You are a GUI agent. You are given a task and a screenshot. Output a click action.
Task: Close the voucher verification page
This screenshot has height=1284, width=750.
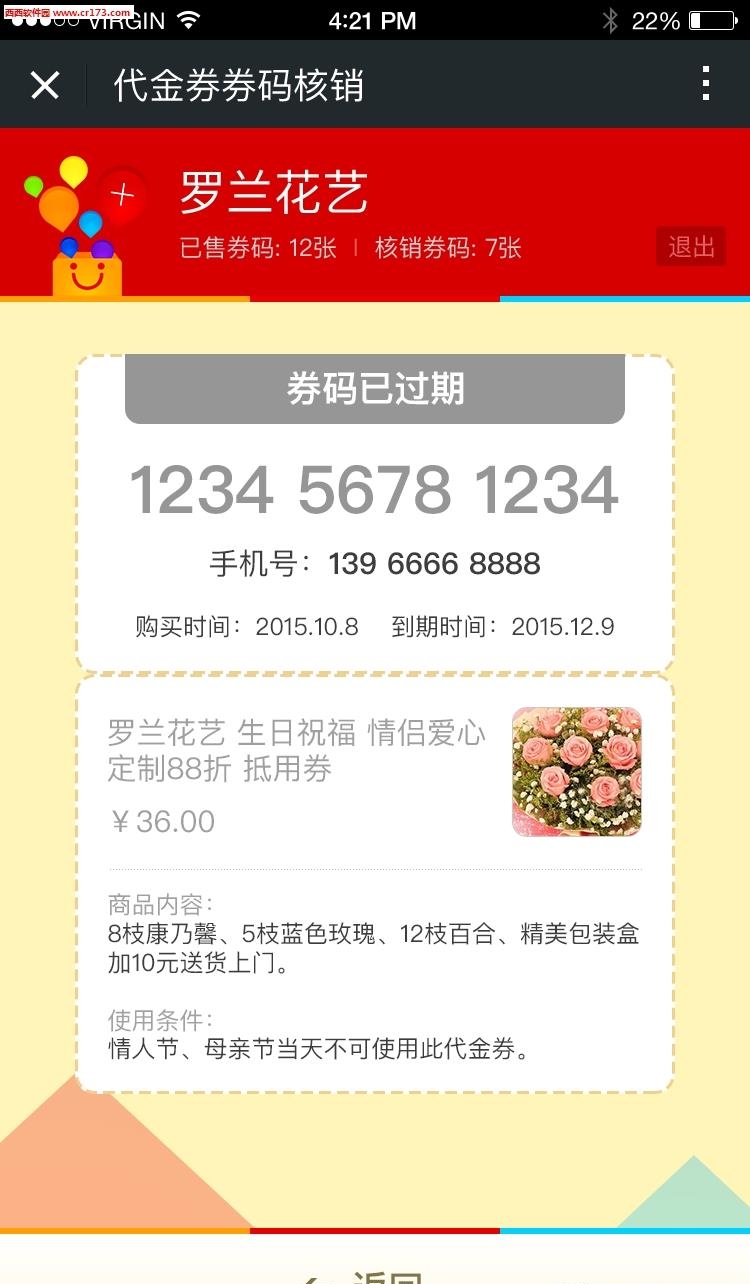click(x=45, y=85)
